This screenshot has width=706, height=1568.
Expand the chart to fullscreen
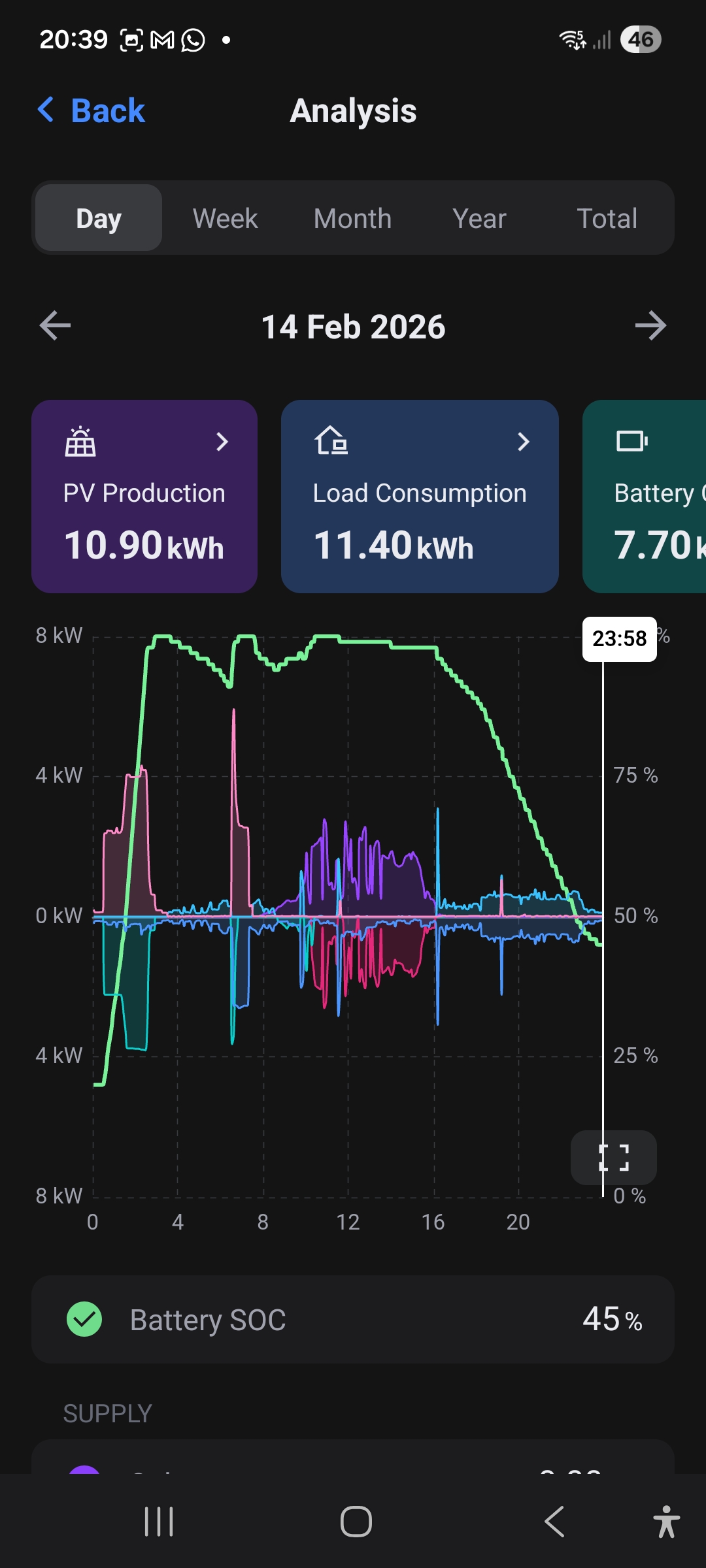[614, 1158]
